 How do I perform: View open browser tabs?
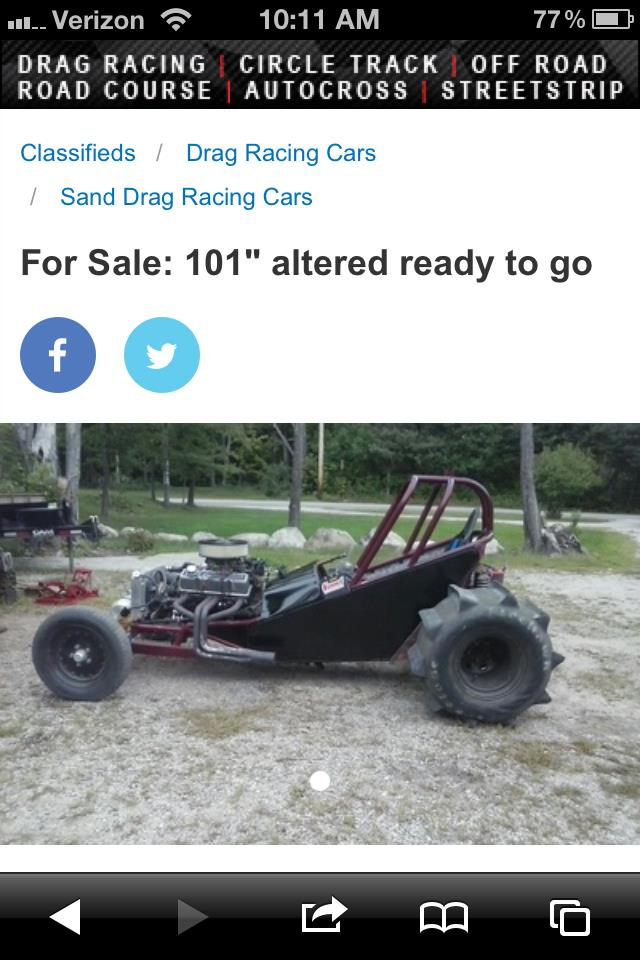[570, 917]
